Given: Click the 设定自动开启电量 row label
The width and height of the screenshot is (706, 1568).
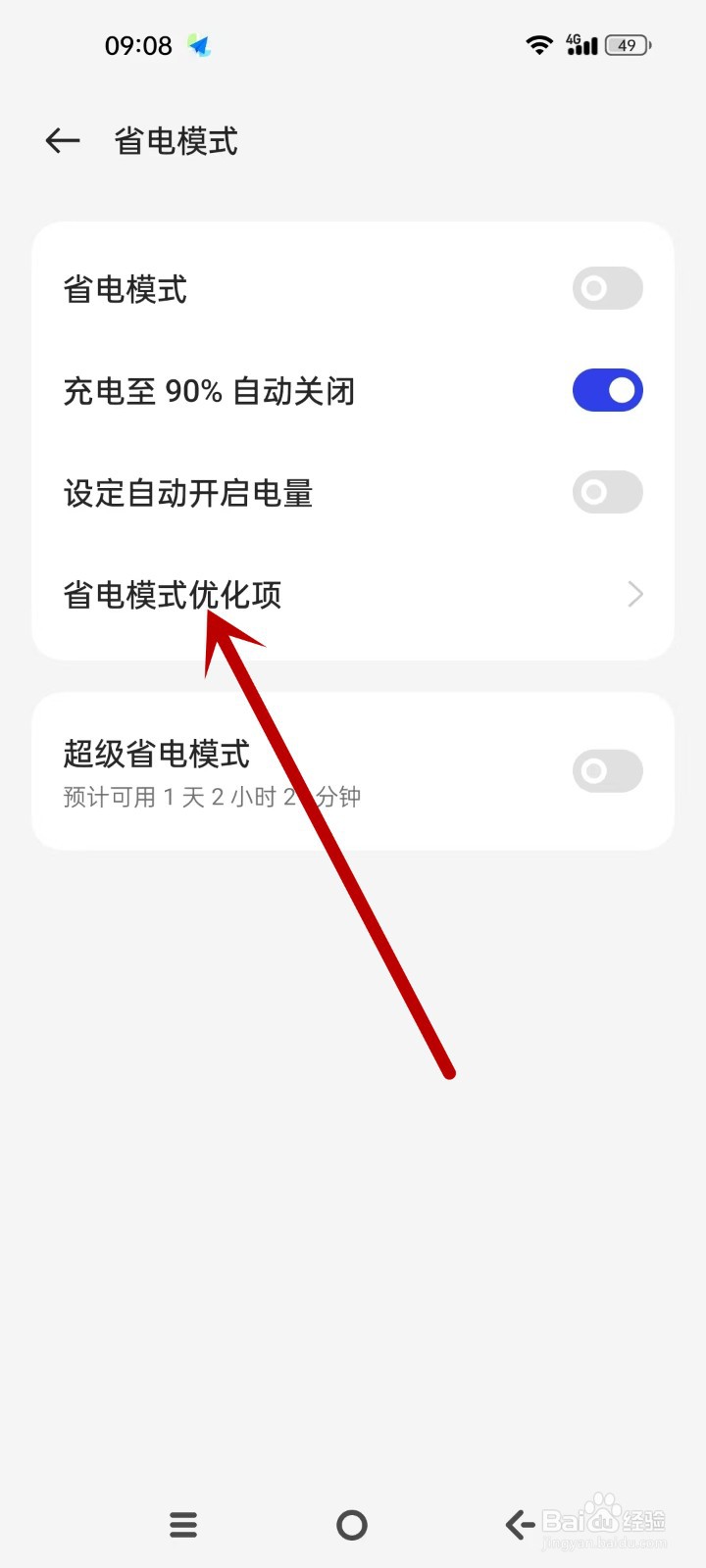Looking at the screenshot, I should [186, 493].
